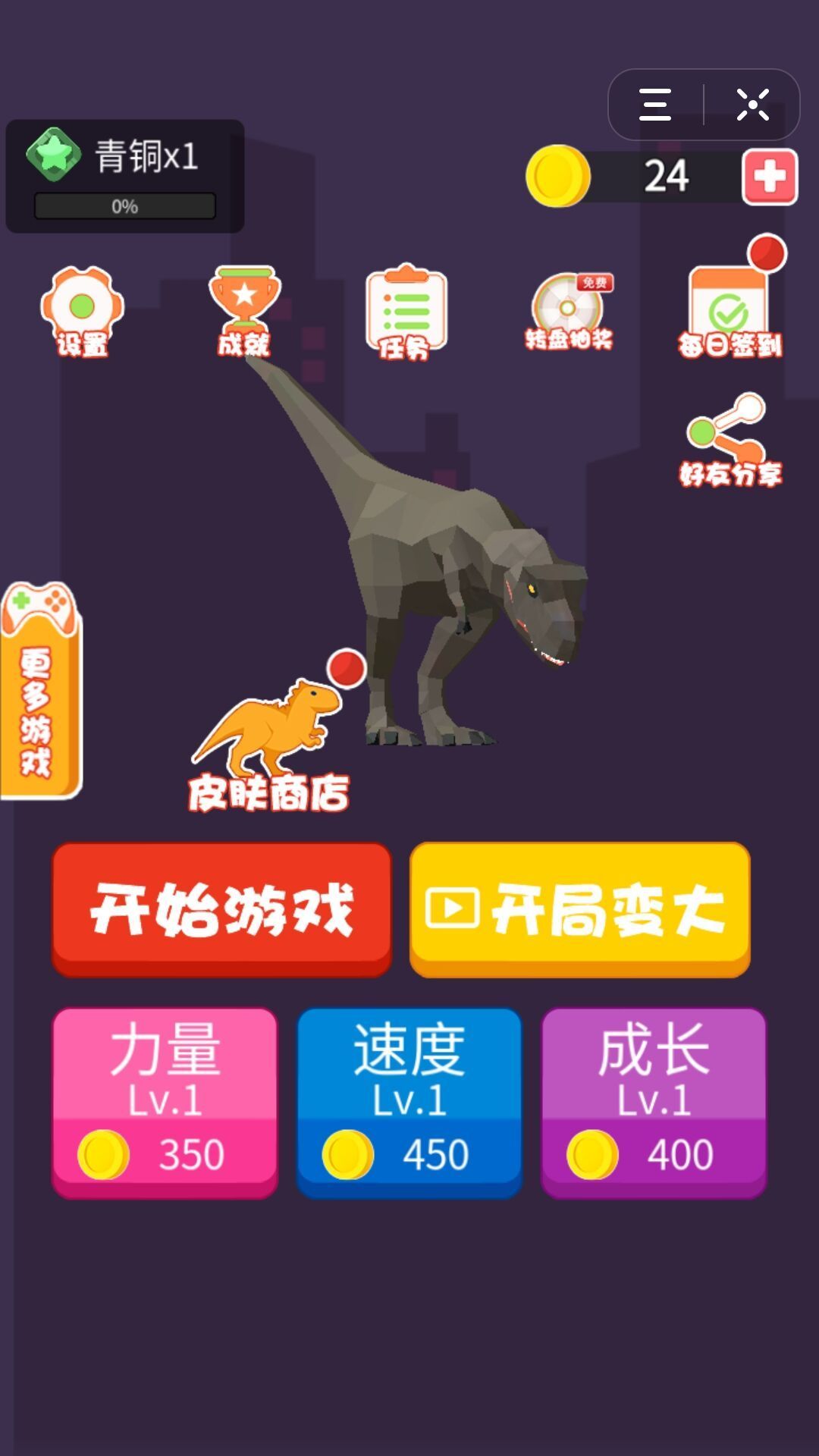The image size is (819, 1456).
Task: Open the 任务 task list
Action: pos(406,312)
